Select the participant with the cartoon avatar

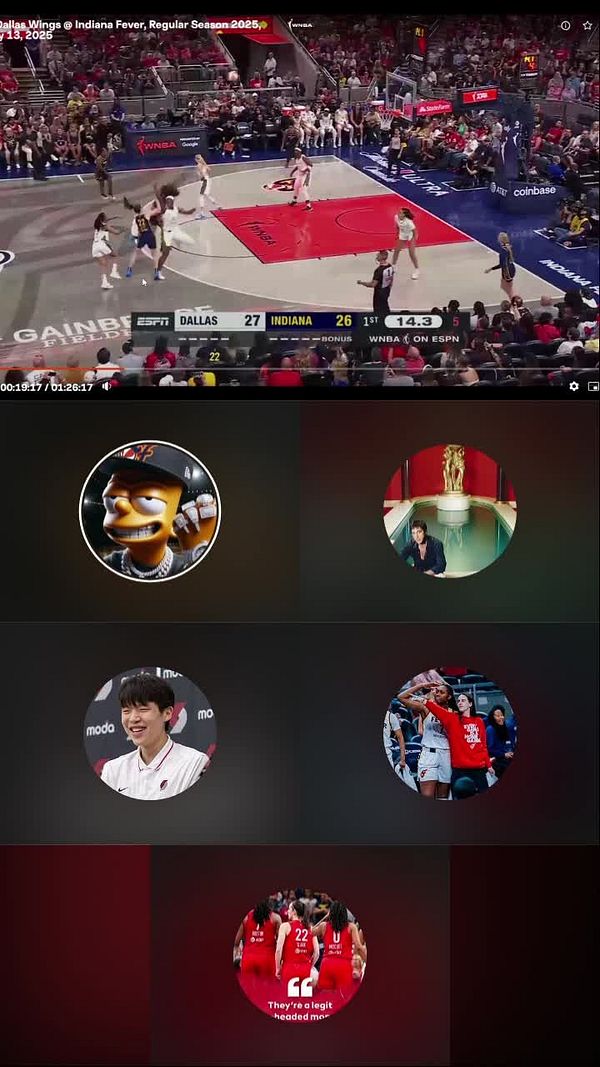coord(150,511)
